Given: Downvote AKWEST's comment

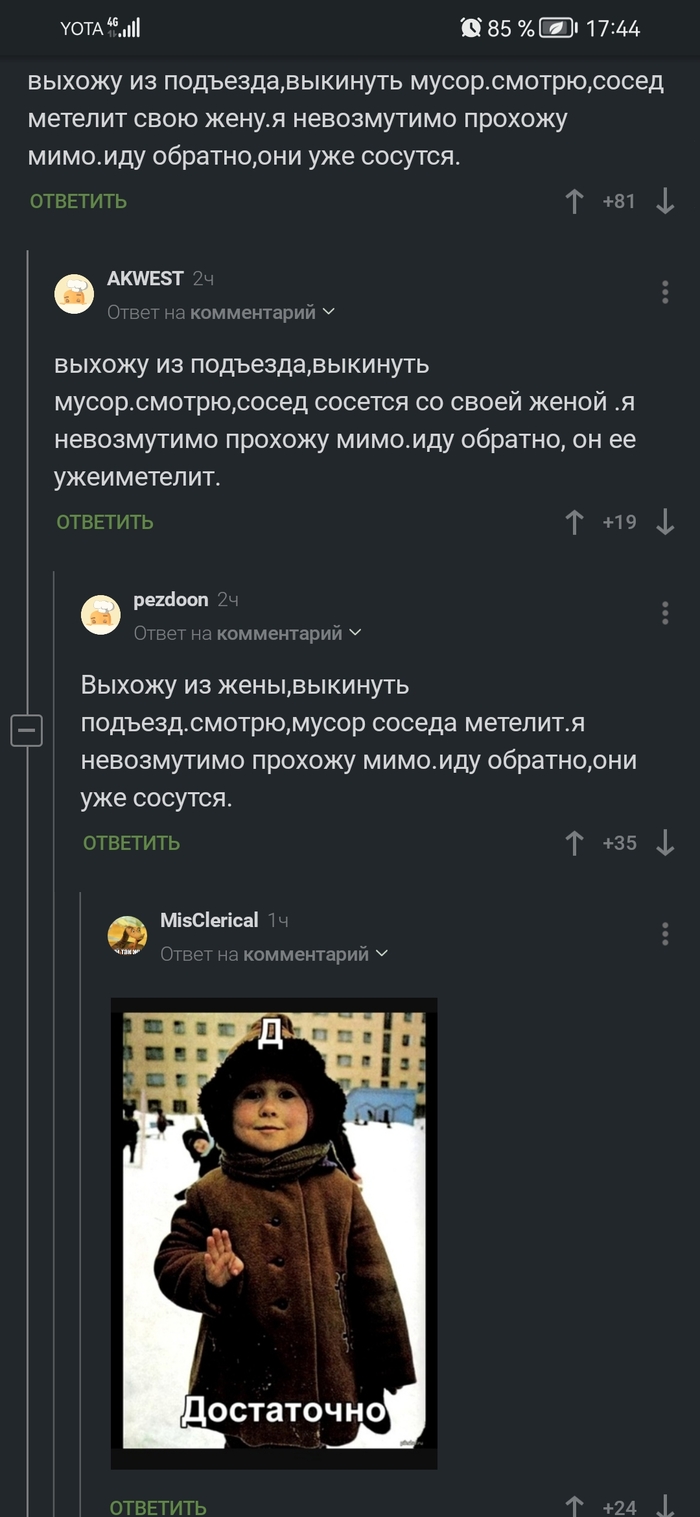Looking at the screenshot, I should (665, 522).
